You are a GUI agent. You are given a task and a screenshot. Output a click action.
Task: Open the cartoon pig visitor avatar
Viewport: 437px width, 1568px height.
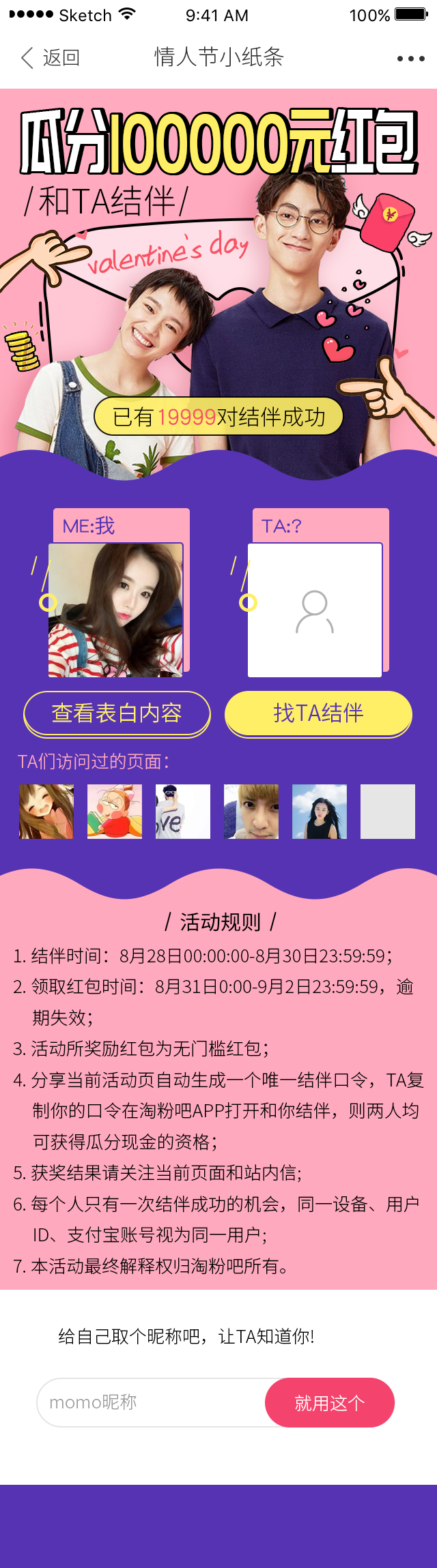click(115, 811)
